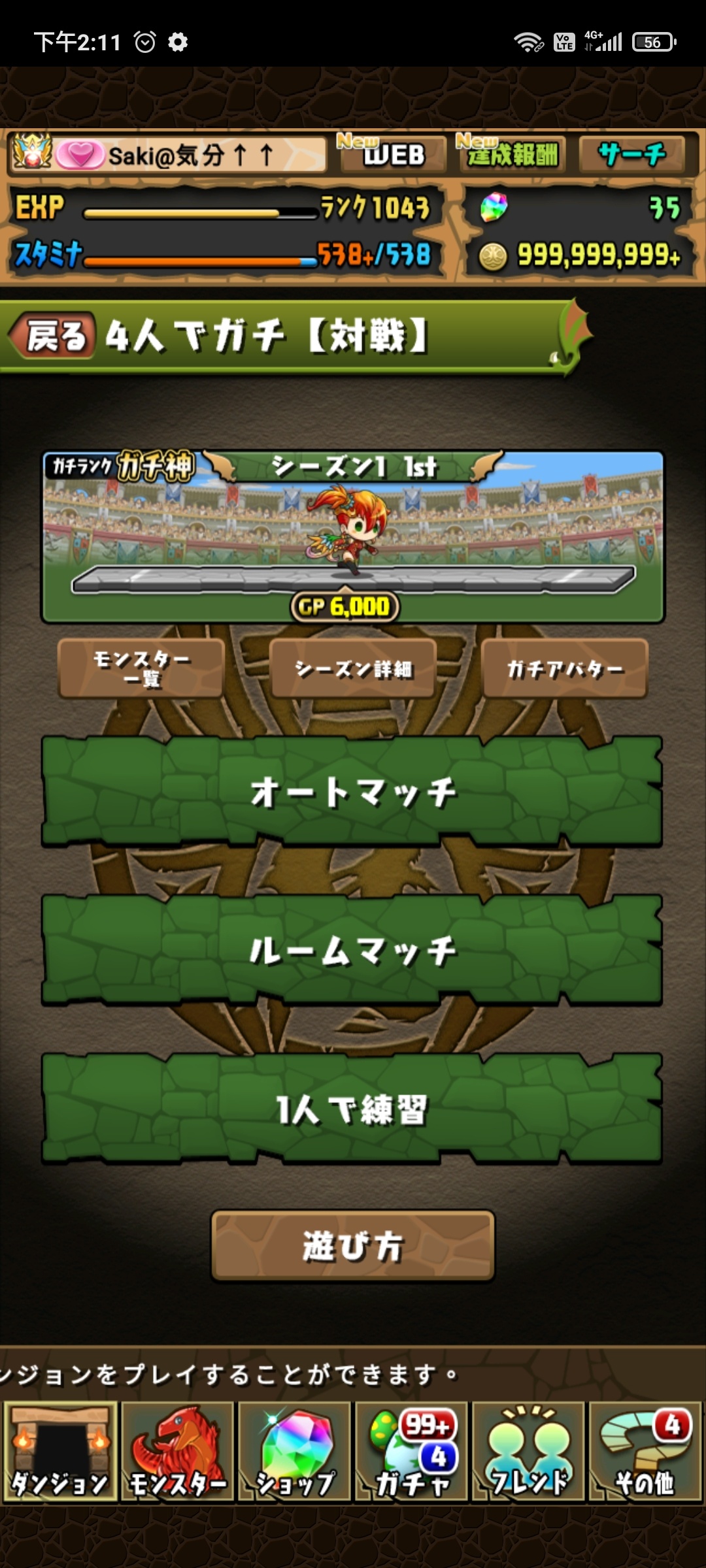Go to the その他 tab

(x=645, y=1451)
